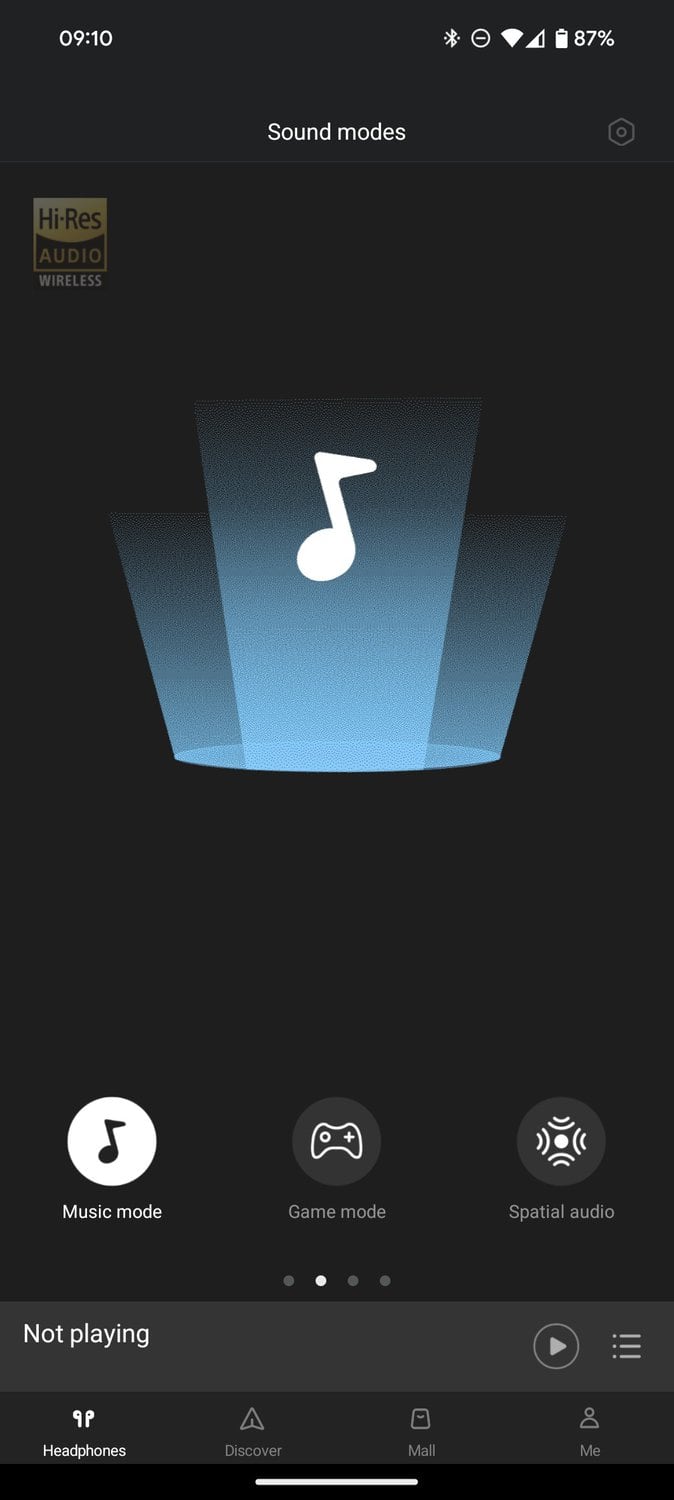Enable Spatial audio mode

tap(561, 1142)
